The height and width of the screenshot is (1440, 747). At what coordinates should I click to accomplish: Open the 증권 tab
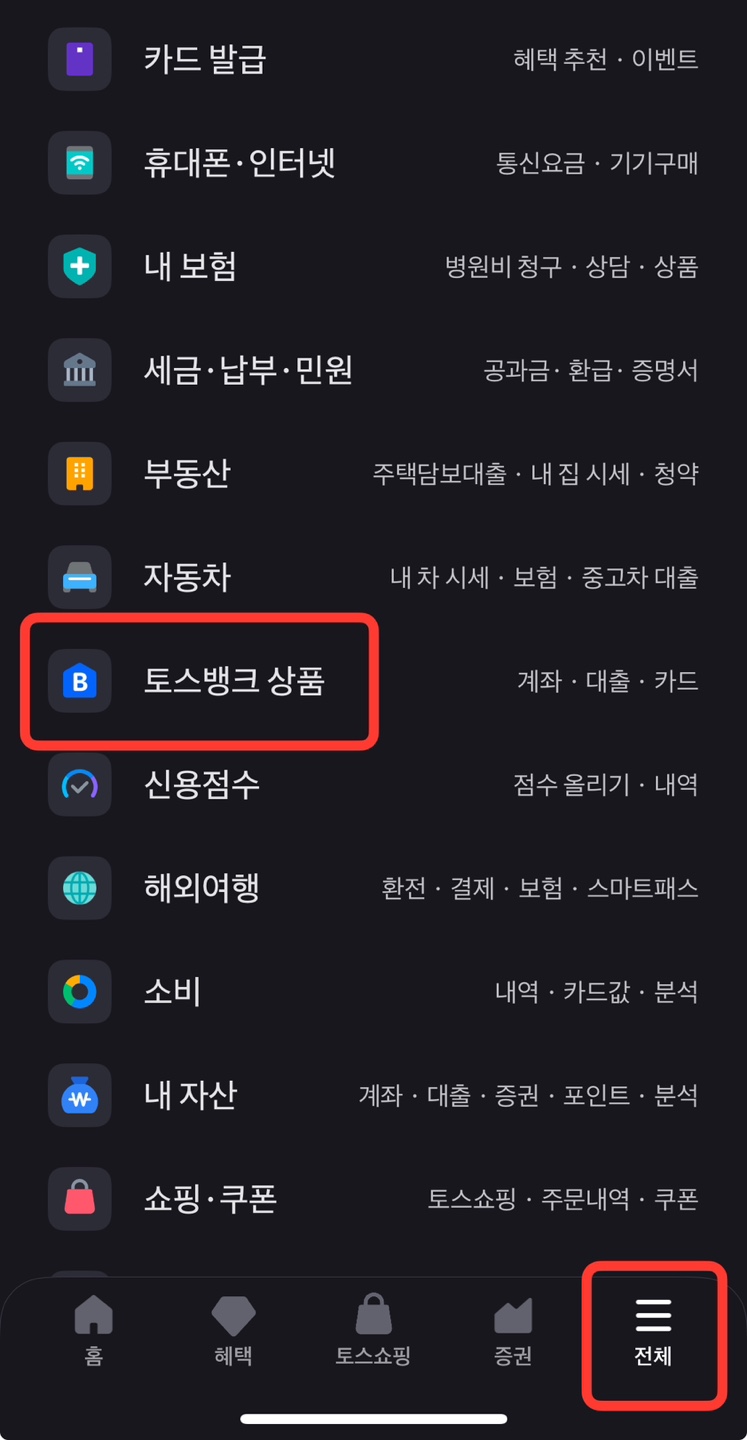[513, 1332]
